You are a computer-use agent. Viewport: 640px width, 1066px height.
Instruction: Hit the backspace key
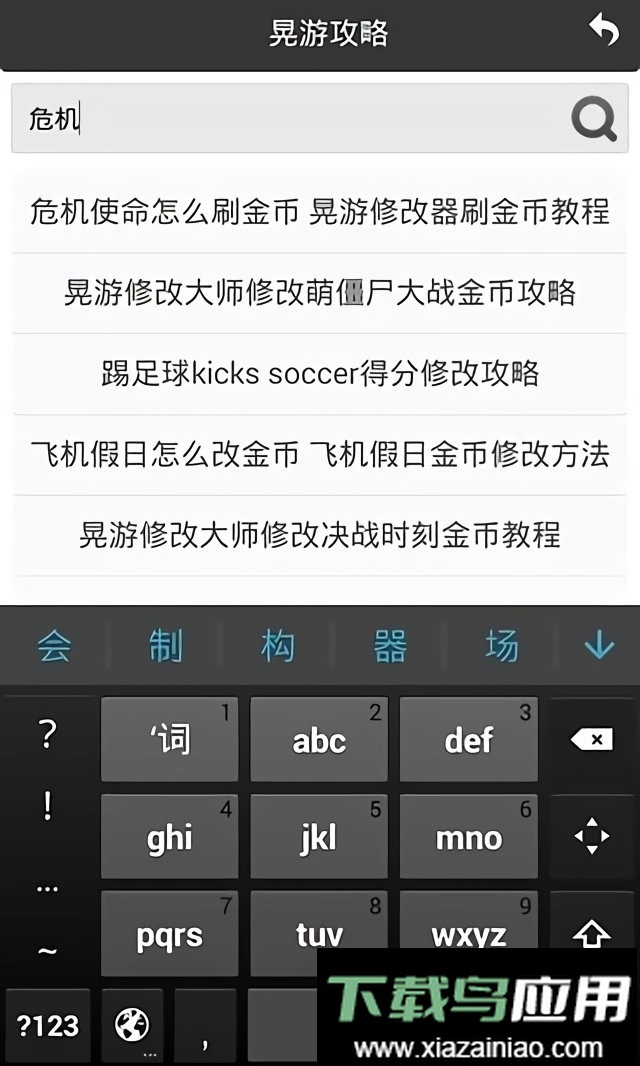592,740
